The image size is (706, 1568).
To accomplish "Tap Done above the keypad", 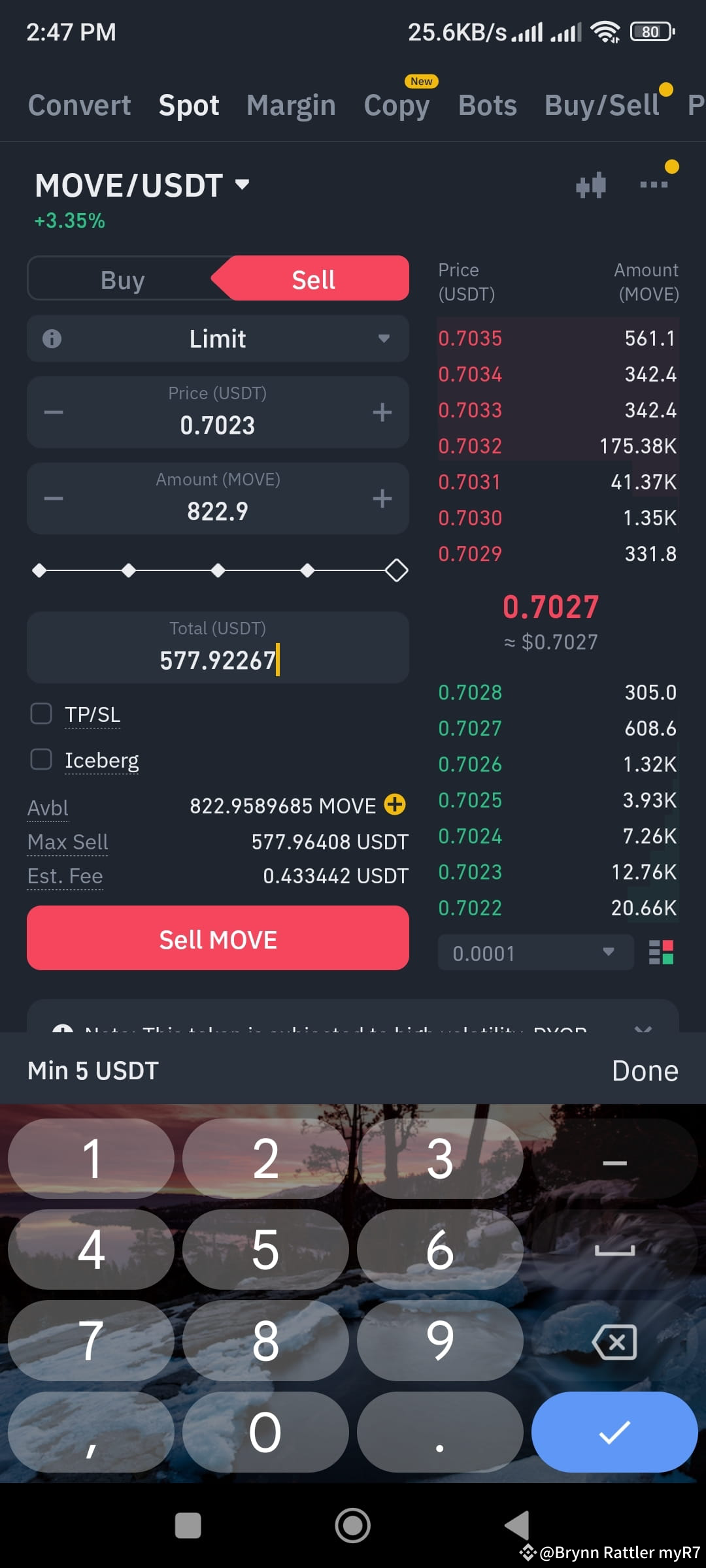I will coord(645,1070).
